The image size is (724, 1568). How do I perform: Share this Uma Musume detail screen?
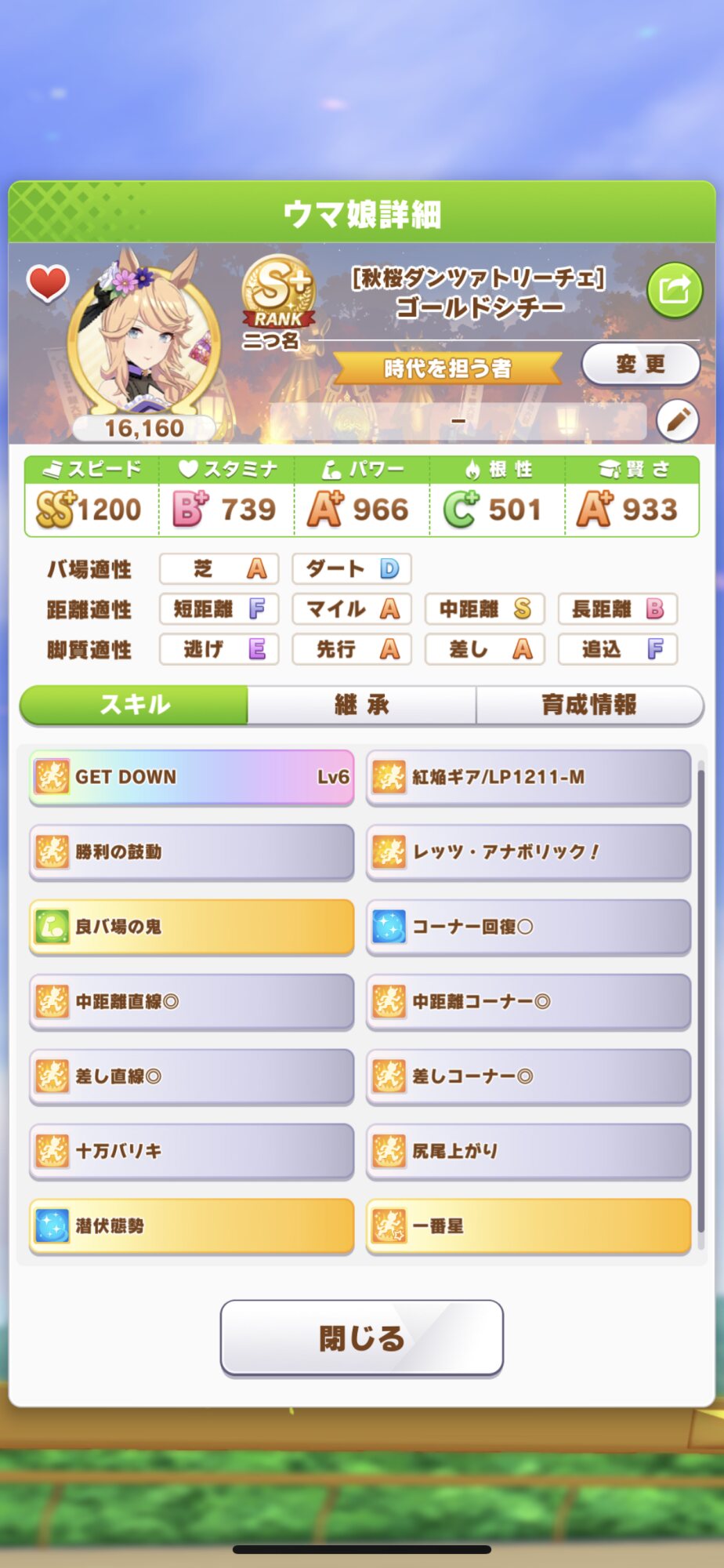(x=674, y=290)
